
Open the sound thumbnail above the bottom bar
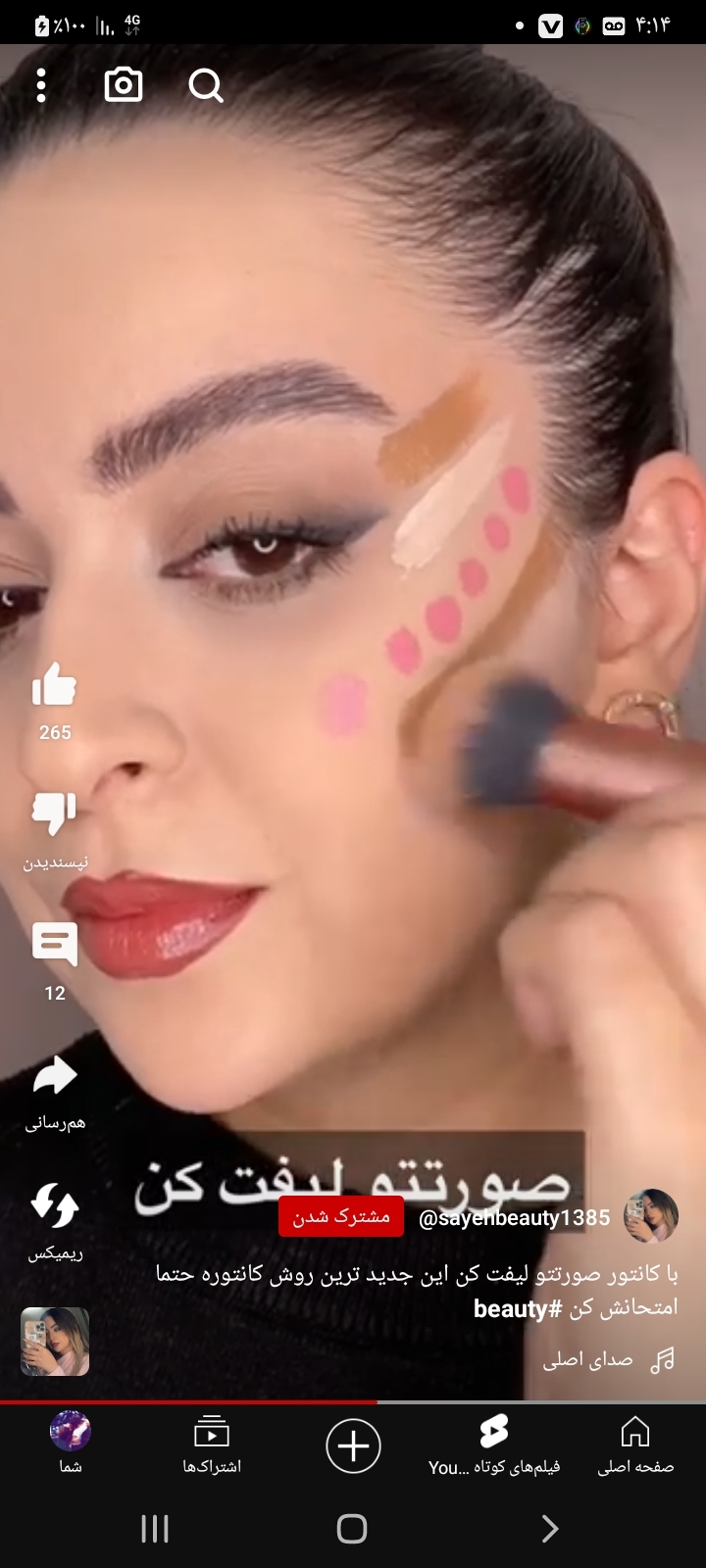[x=55, y=1342]
